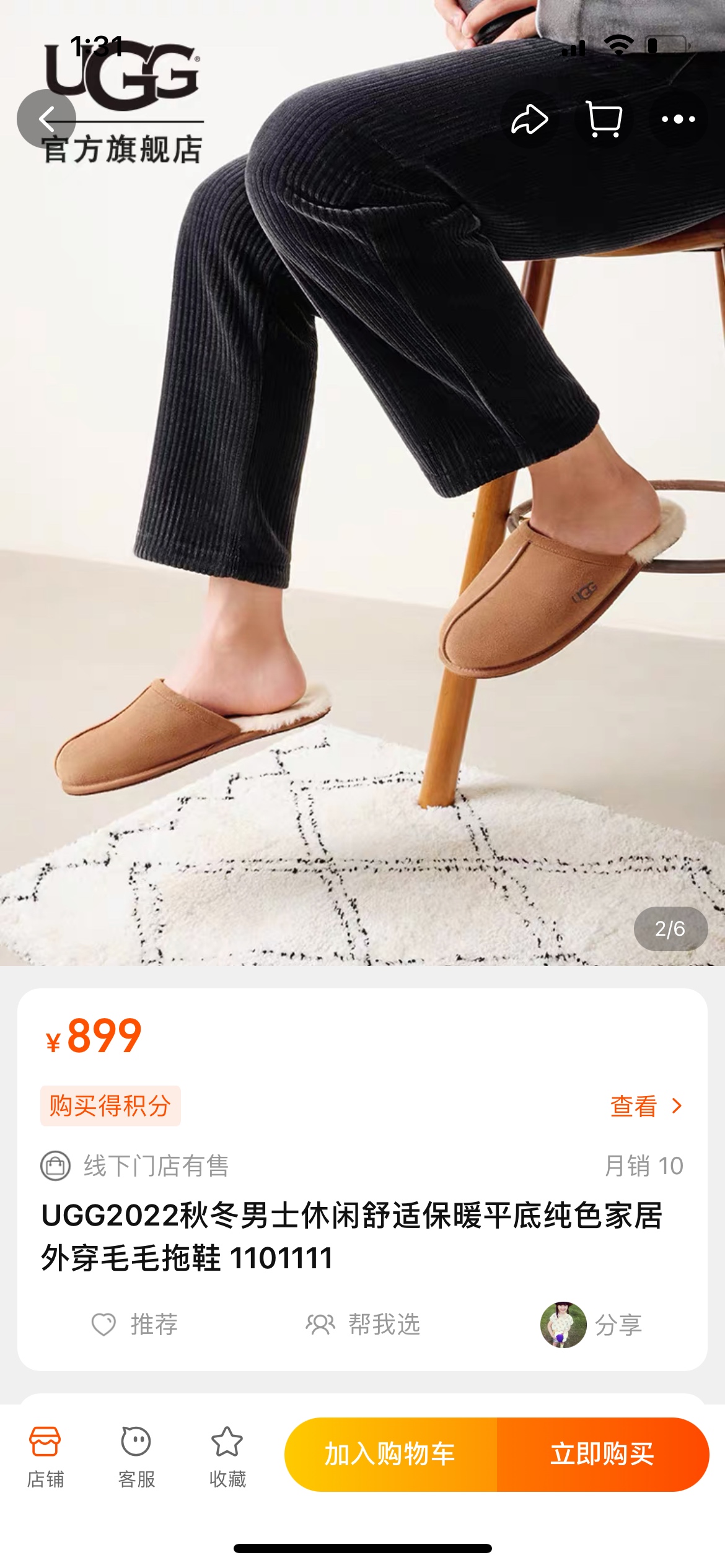Viewport: 725px width, 1568px height.
Task: Open the three-dot overflow menu
Action: pos(678,119)
